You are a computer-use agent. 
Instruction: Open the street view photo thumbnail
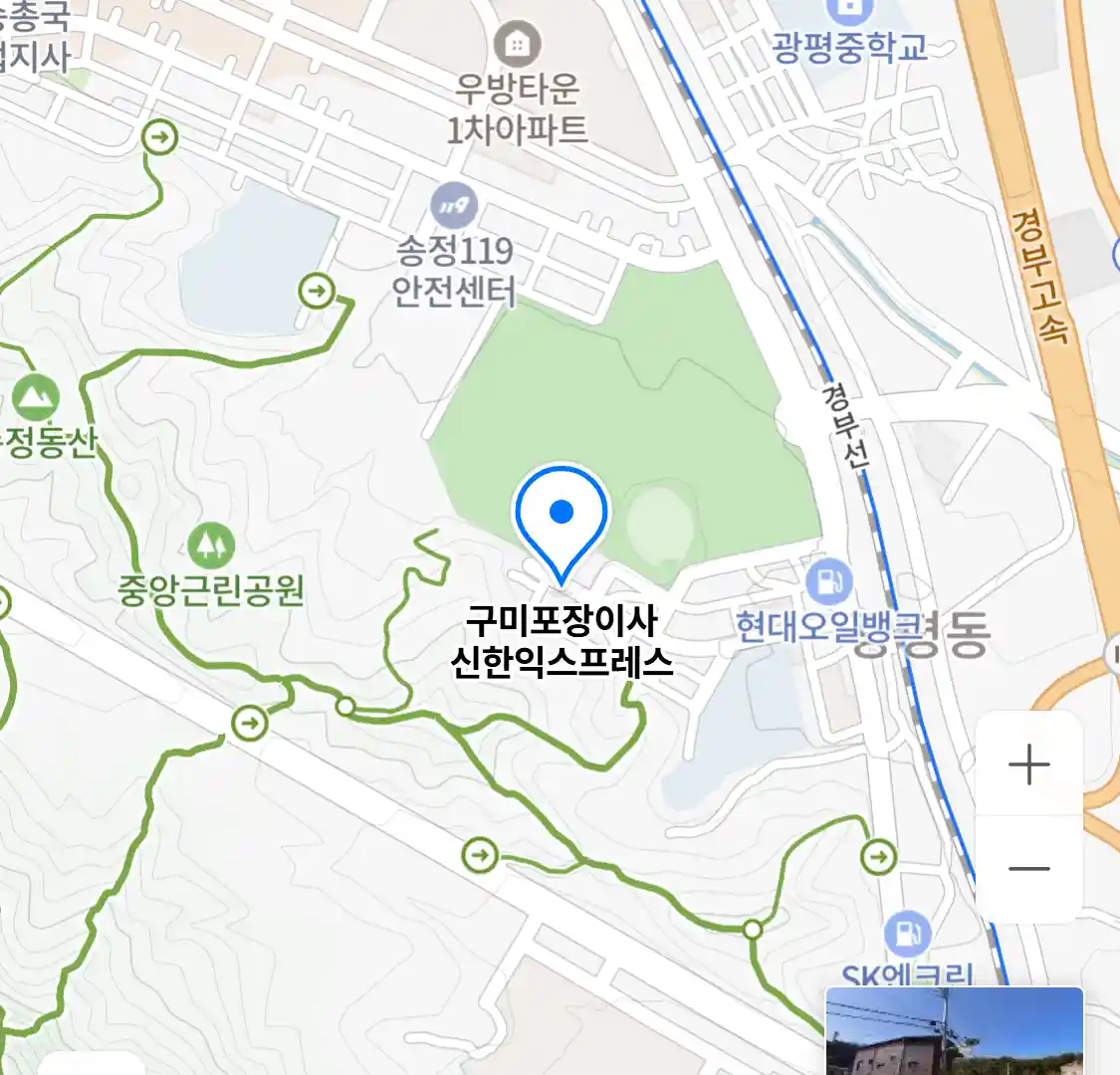pos(954,1030)
